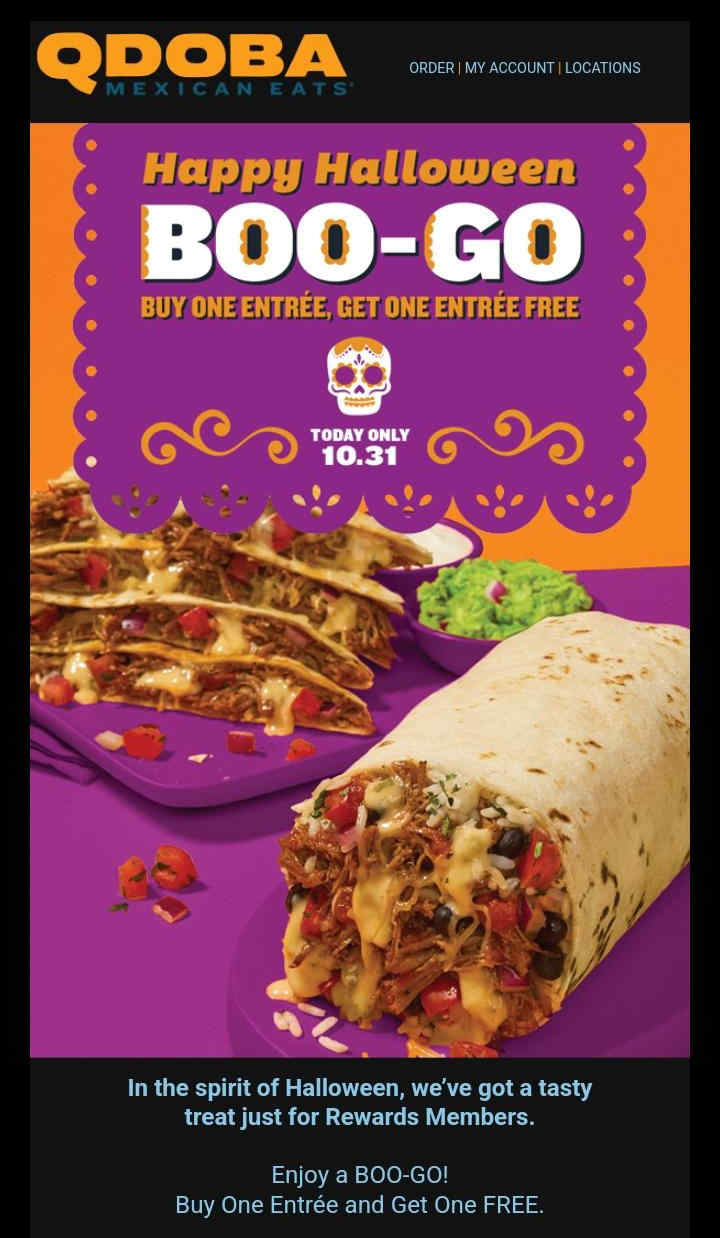
Task: View the LOCATIONS link
Action: tap(603, 68)
